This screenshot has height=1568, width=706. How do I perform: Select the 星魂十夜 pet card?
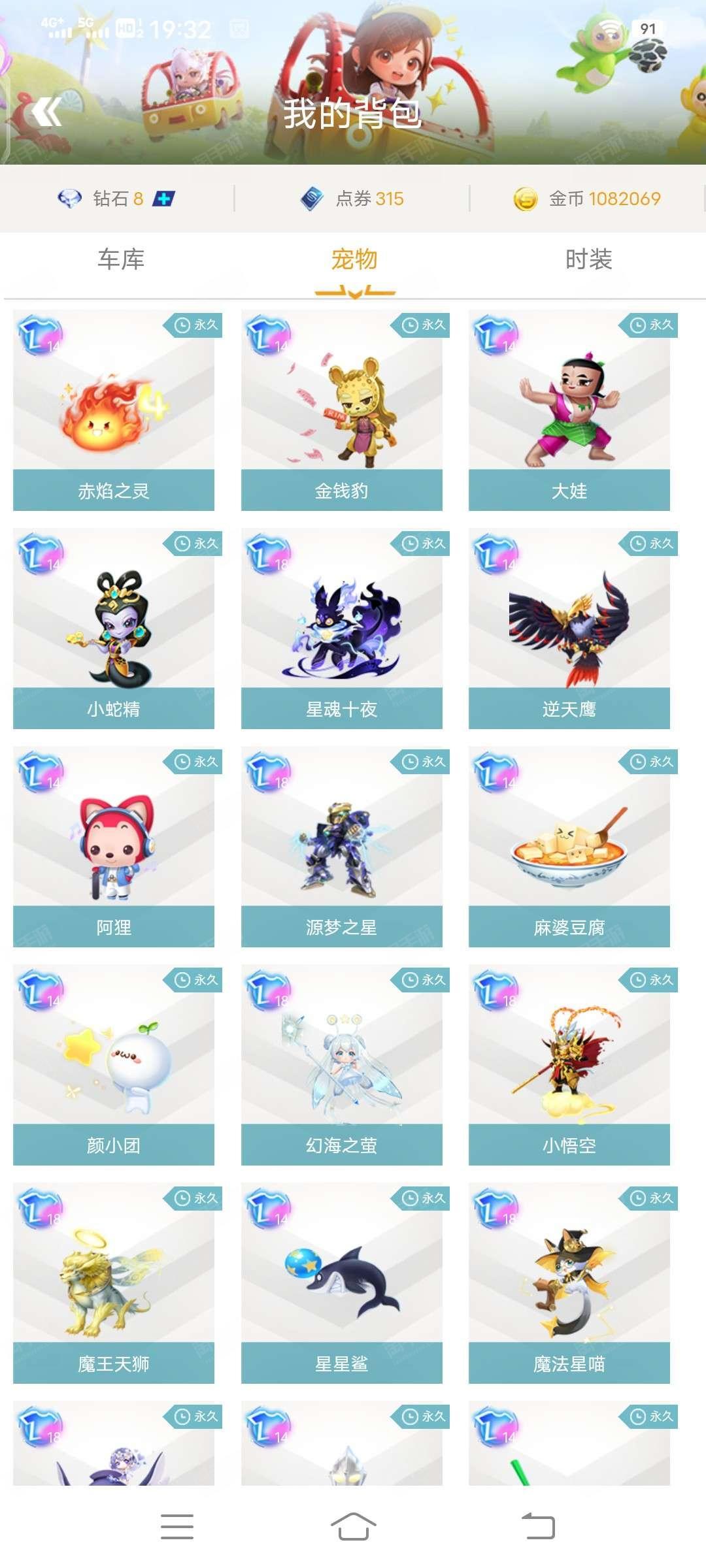[x=341, y=629]
